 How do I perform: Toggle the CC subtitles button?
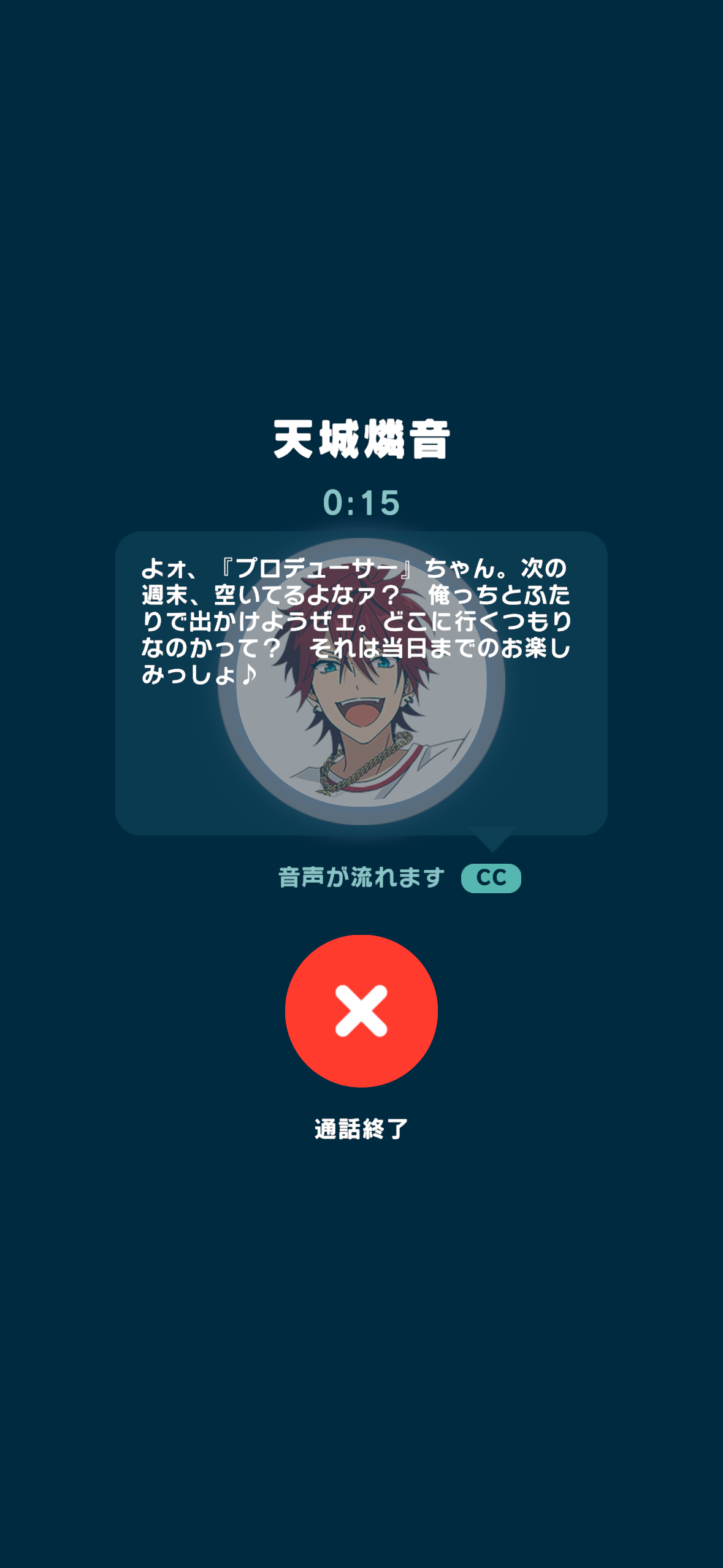coord(491,878)
